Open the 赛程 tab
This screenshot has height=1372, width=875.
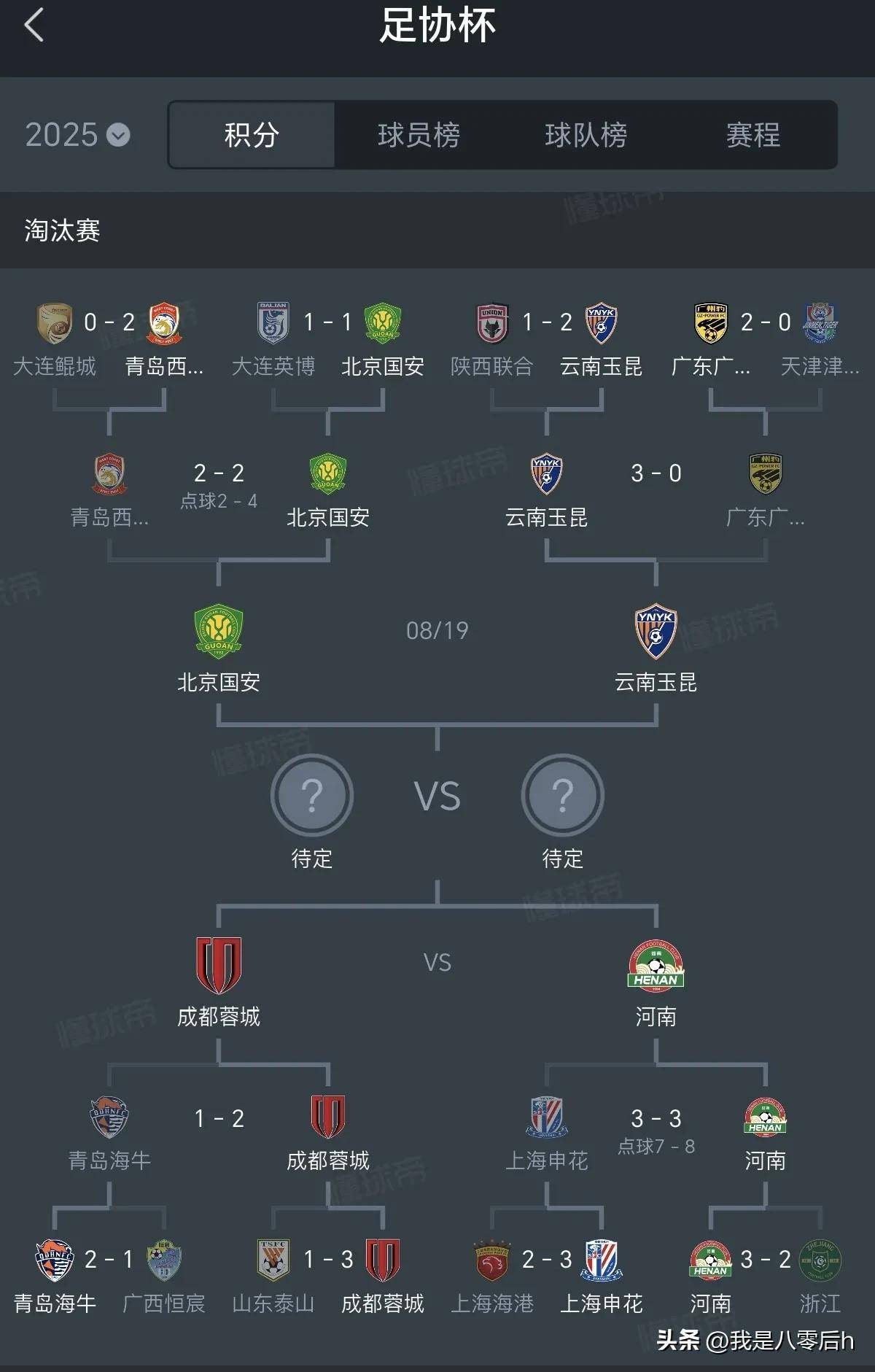coord(752,135)
